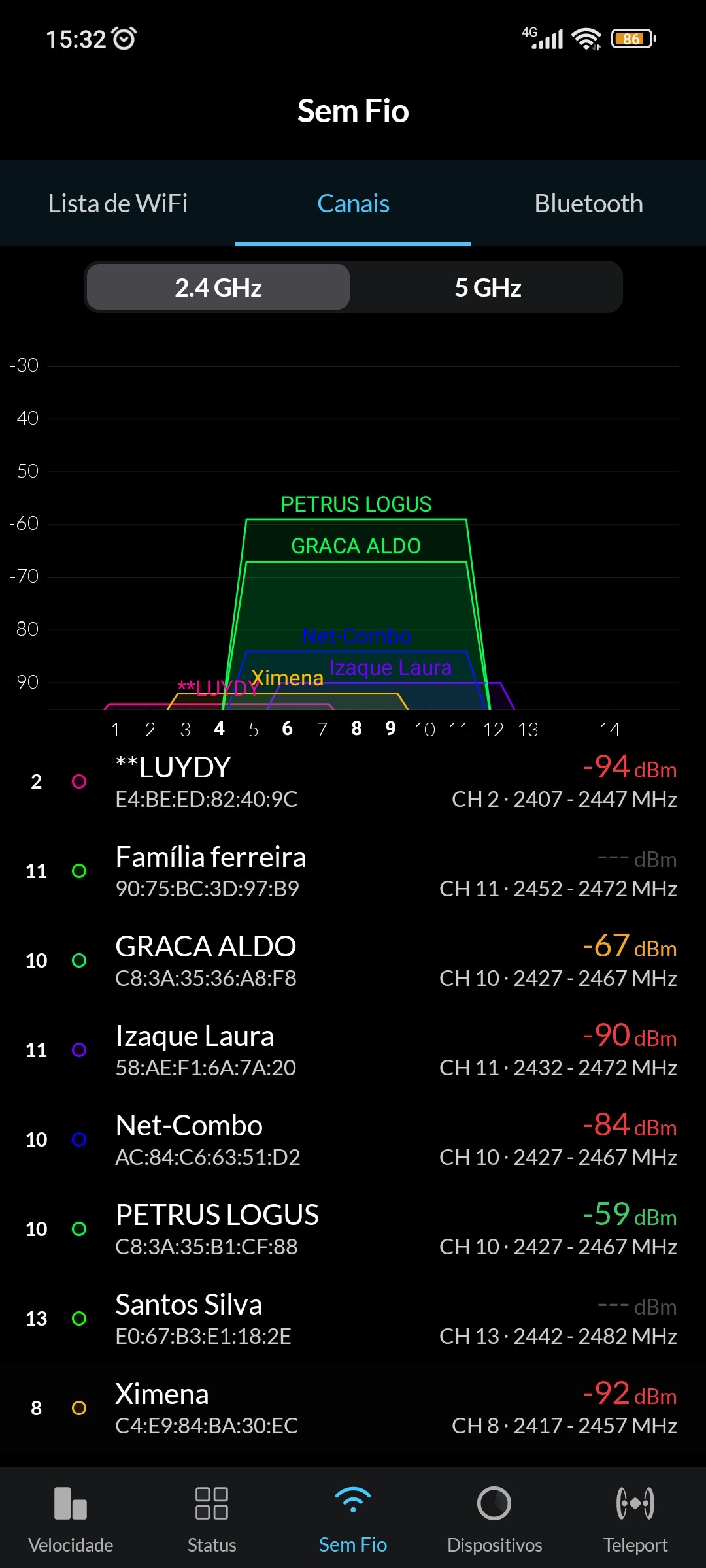This screenshot has width=706, height=1568.
Task: Switch to the 5 GHz band
Action: [488, 287]
